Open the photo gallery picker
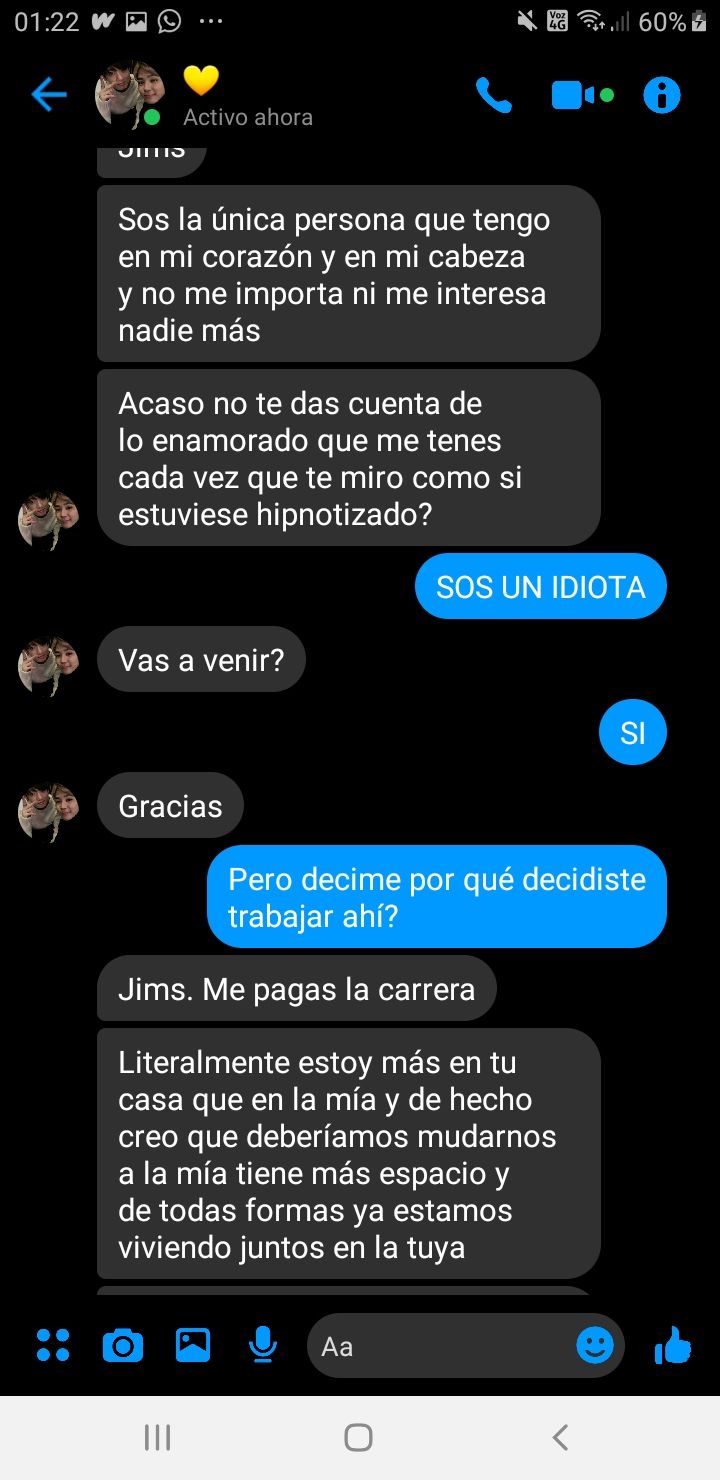 [x=193, y=1346]
